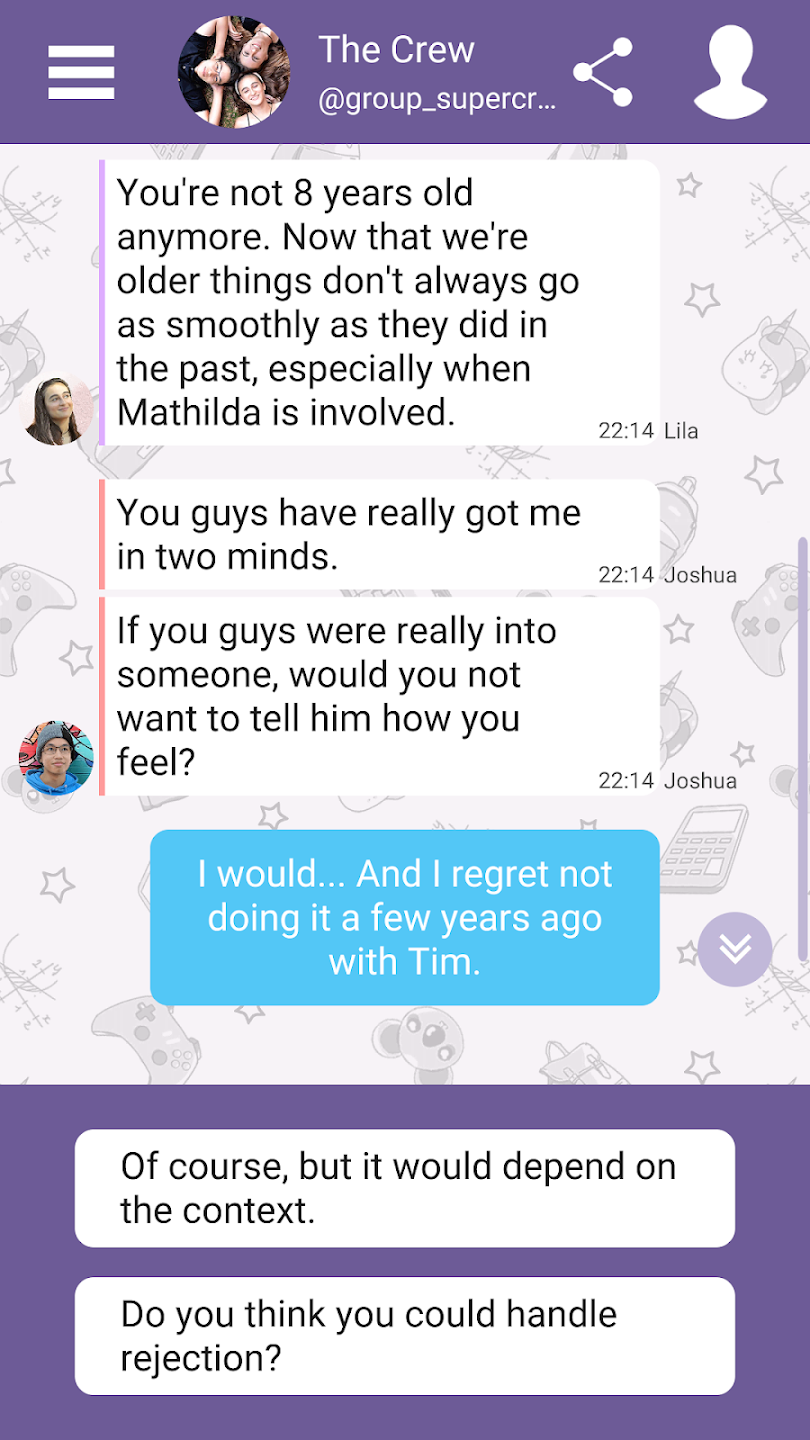Reply "Of course, but it would depend"
810x1440 pixels.
click(x=404, y=1188)
